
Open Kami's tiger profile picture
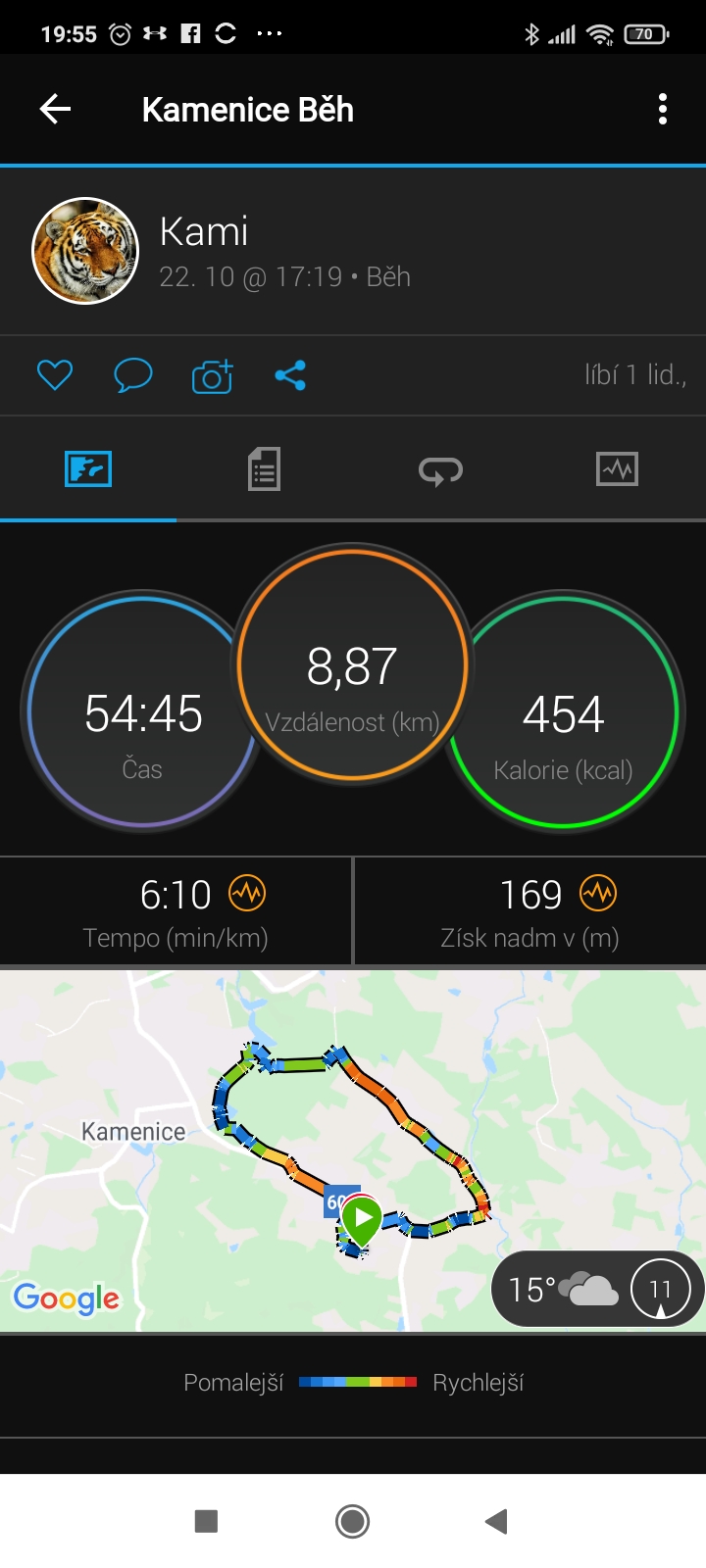pyautogui.click(x=85, y=251)
